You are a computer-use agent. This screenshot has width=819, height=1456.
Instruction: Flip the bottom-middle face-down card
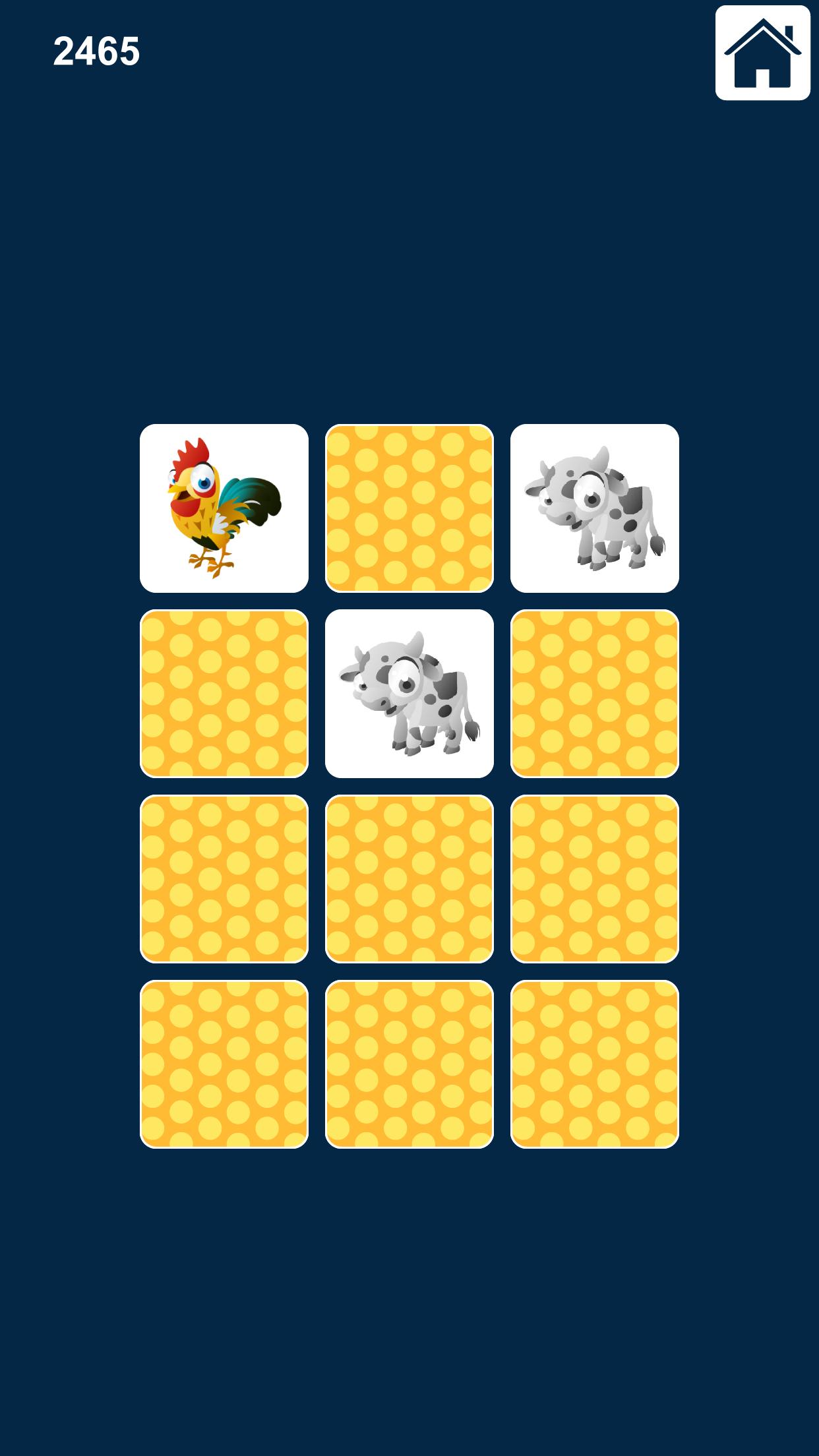[x=410, y=1065]
